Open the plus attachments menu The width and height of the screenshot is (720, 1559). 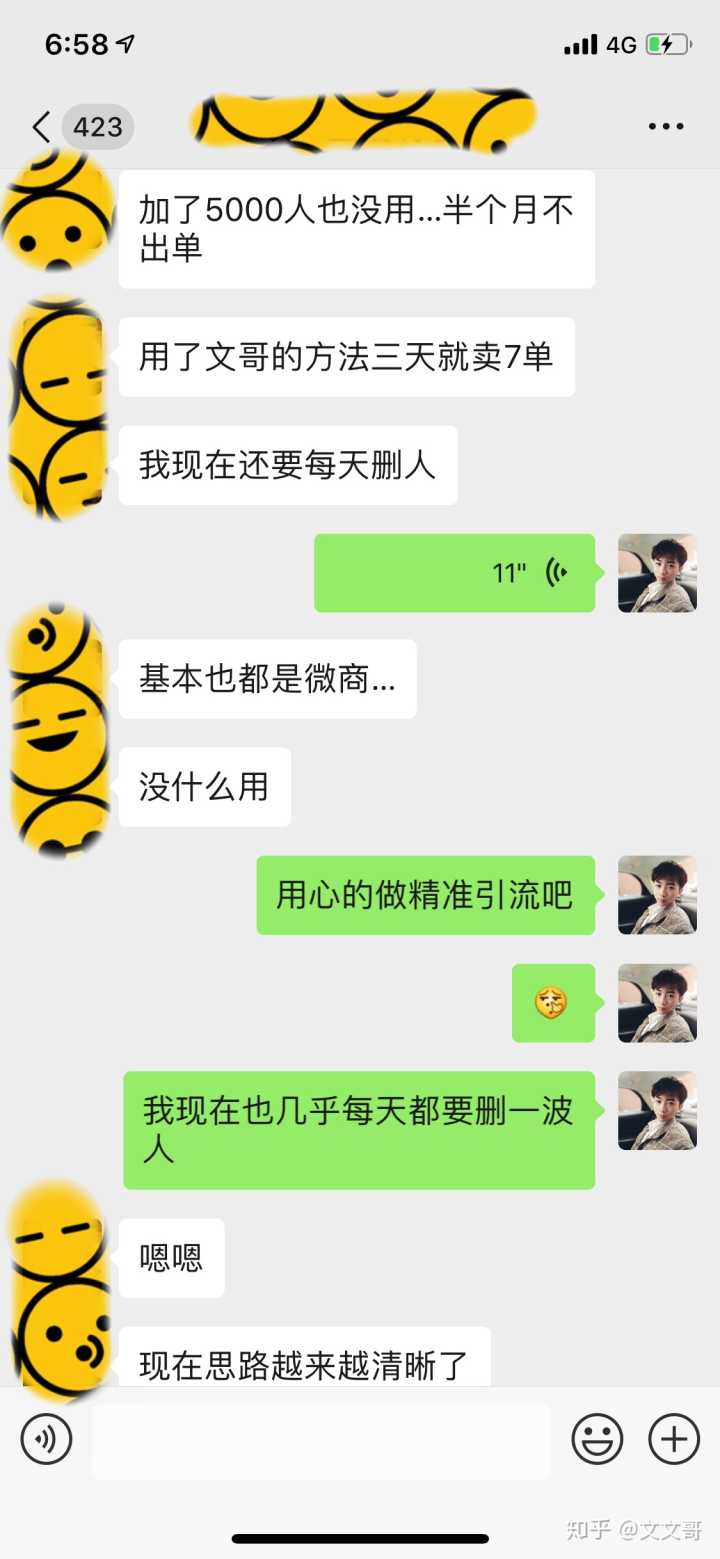click(x=674, y=1440)
